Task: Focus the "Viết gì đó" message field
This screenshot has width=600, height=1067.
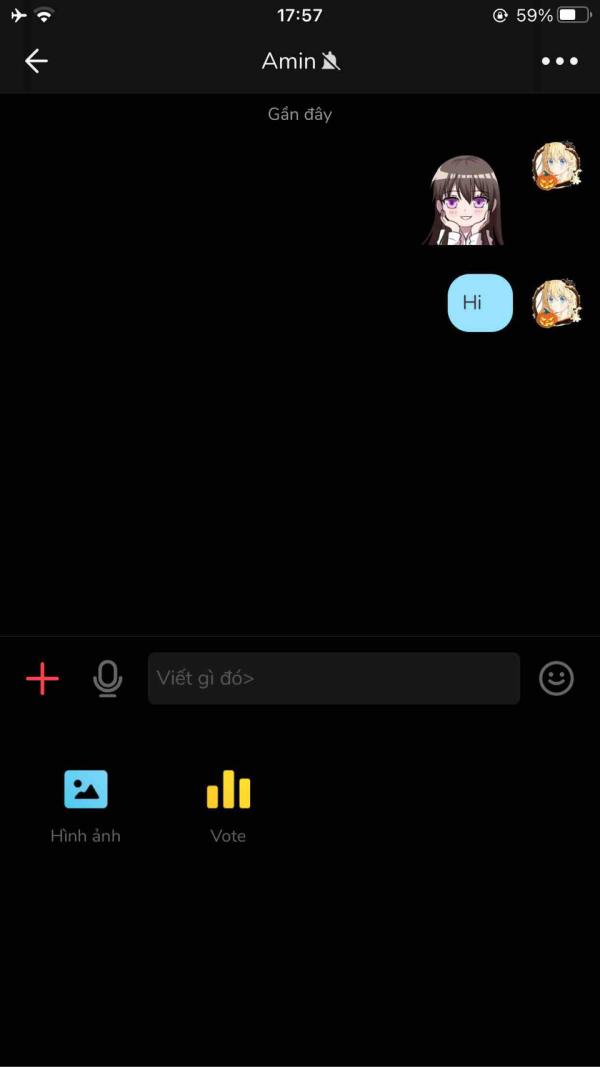Action: (333, 679)
